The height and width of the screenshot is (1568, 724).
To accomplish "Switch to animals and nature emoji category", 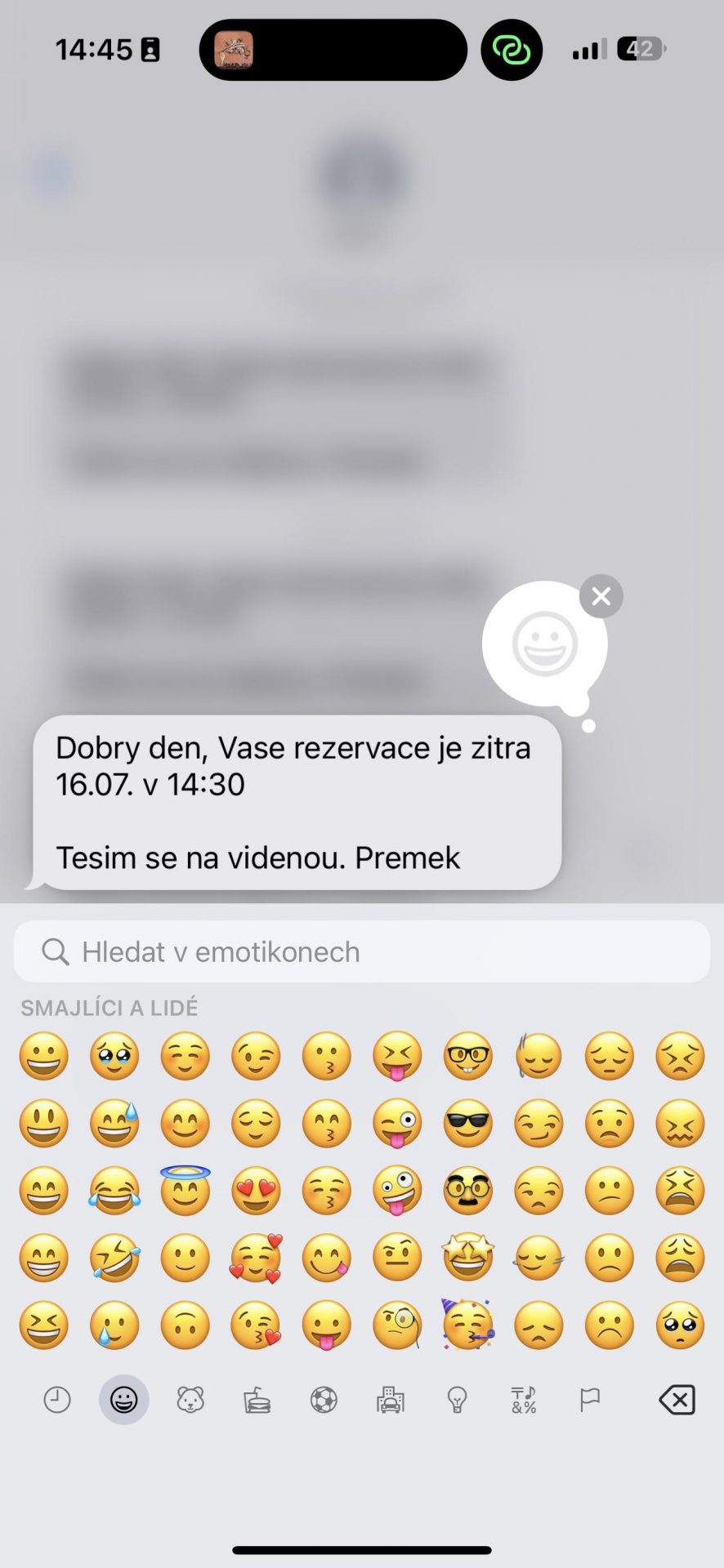I will 190,1401.
